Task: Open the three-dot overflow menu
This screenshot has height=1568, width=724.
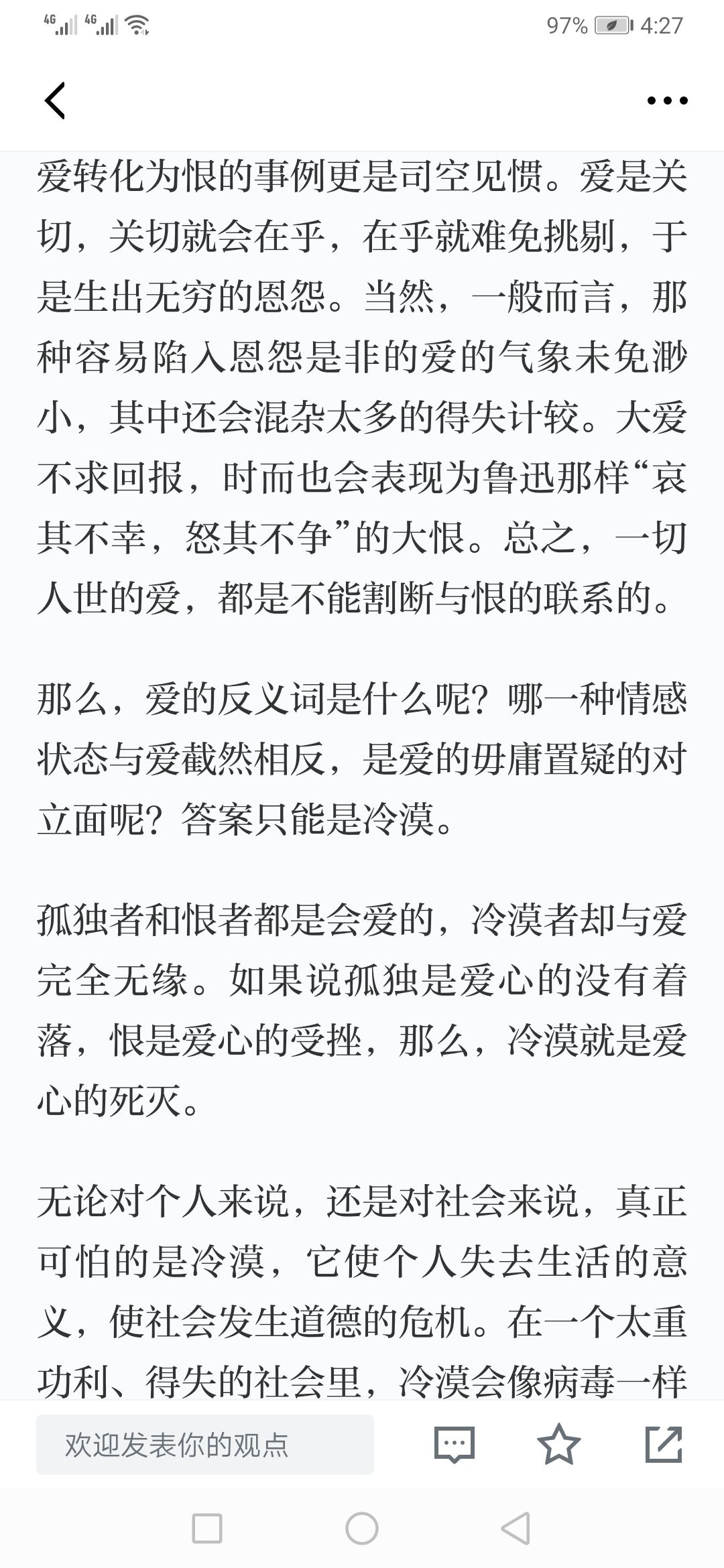Action: pyautogui.click(x=667, y=101)
